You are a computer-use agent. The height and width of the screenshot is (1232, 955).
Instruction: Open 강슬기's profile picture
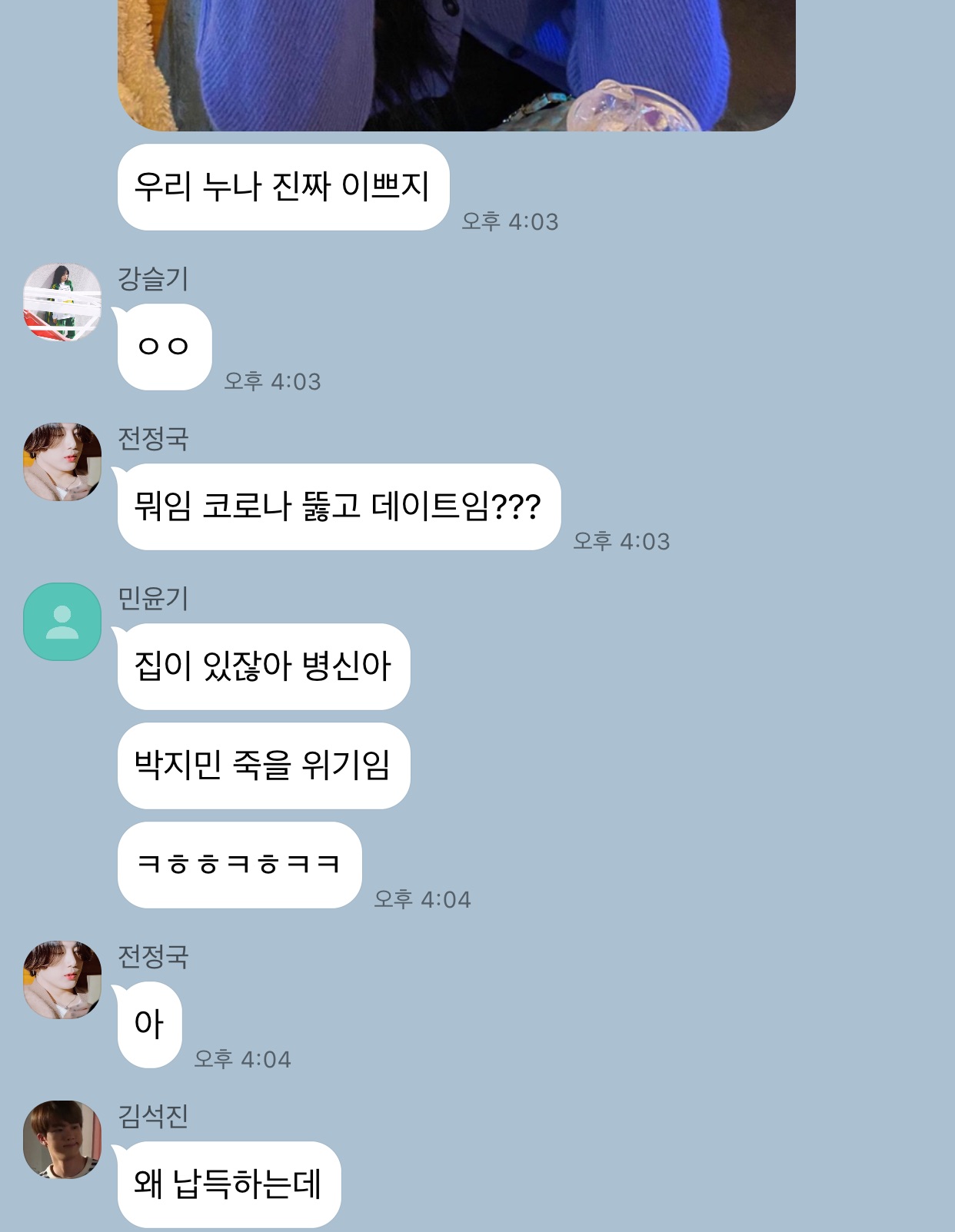coord(62,302)
